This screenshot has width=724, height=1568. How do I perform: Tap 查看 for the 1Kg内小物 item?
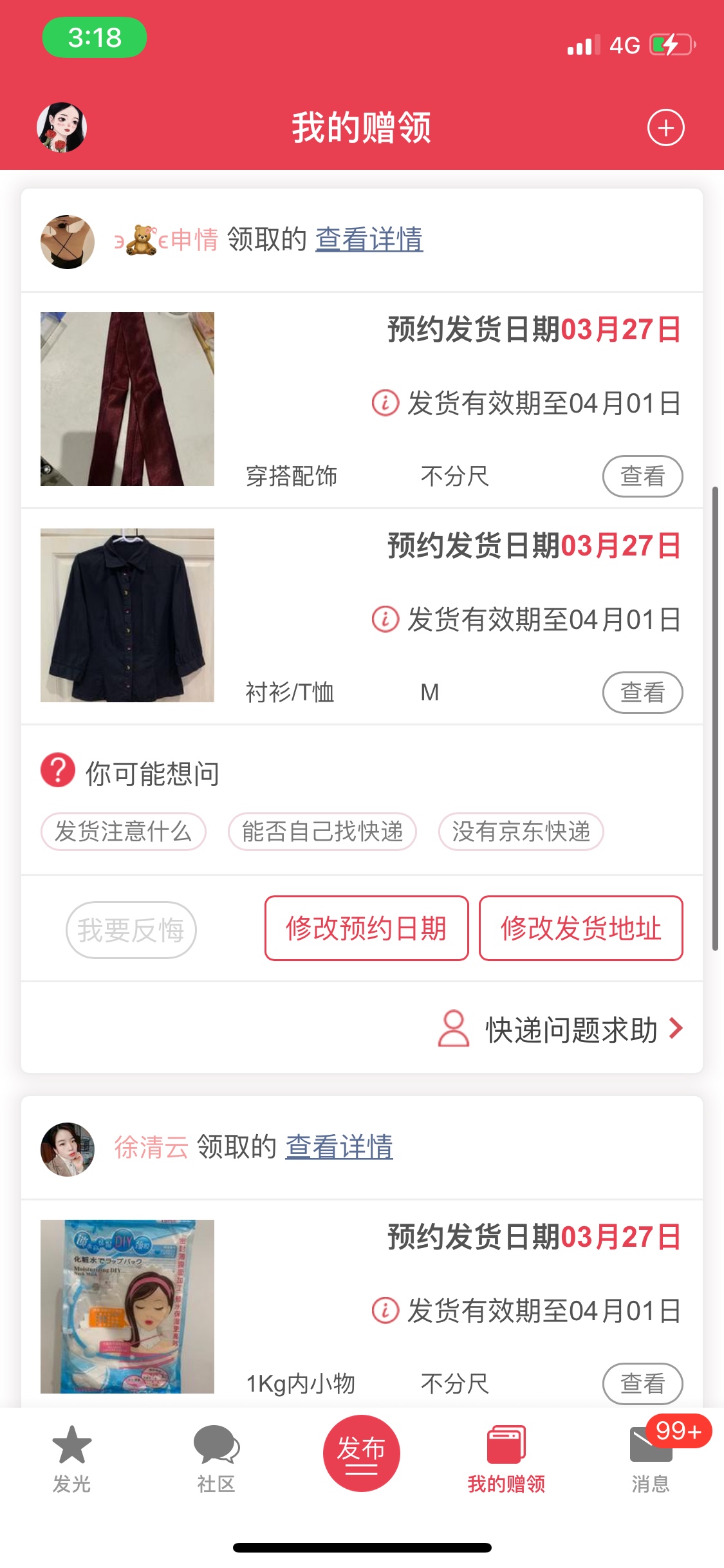(642, 1384)
